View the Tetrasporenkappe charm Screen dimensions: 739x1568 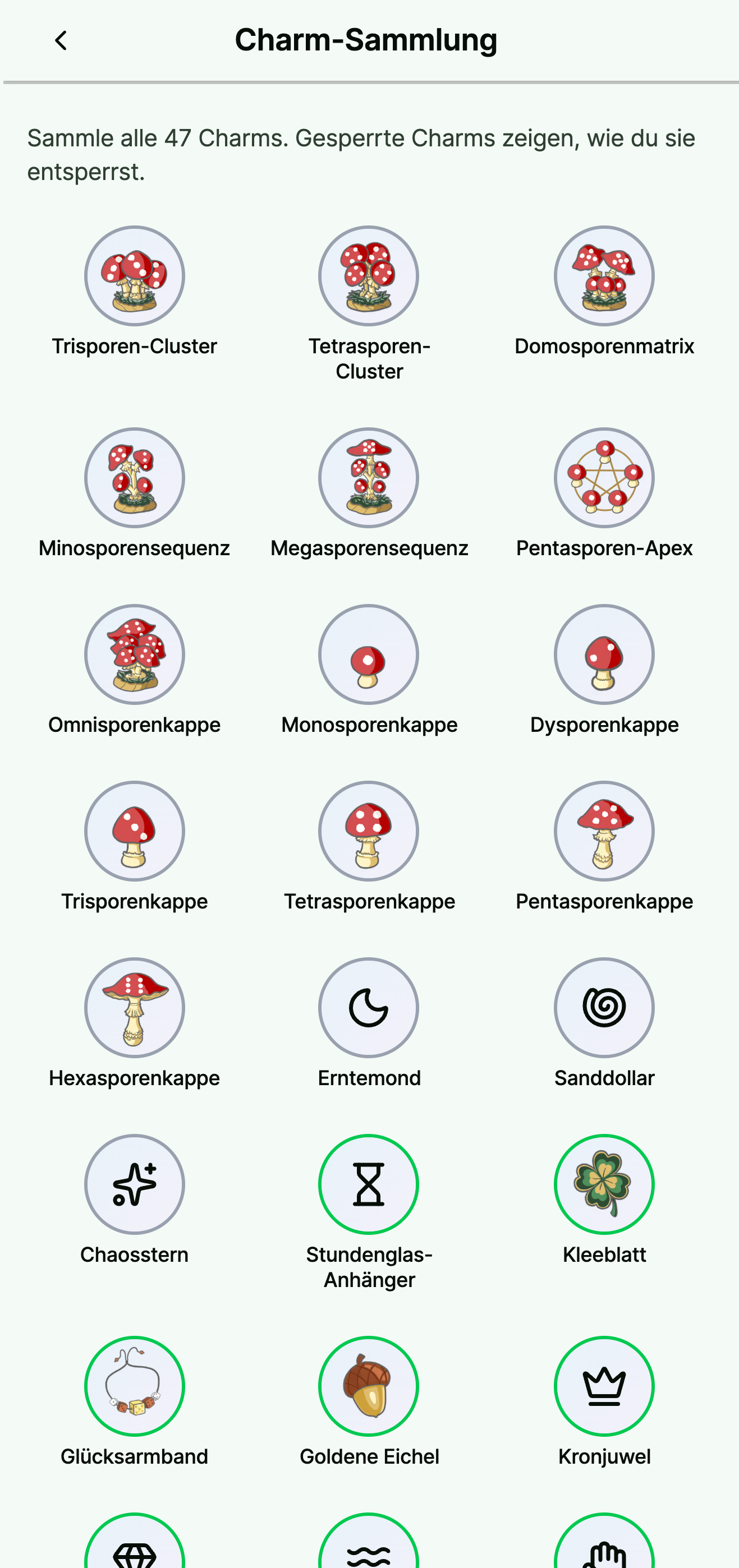[369, 831]
